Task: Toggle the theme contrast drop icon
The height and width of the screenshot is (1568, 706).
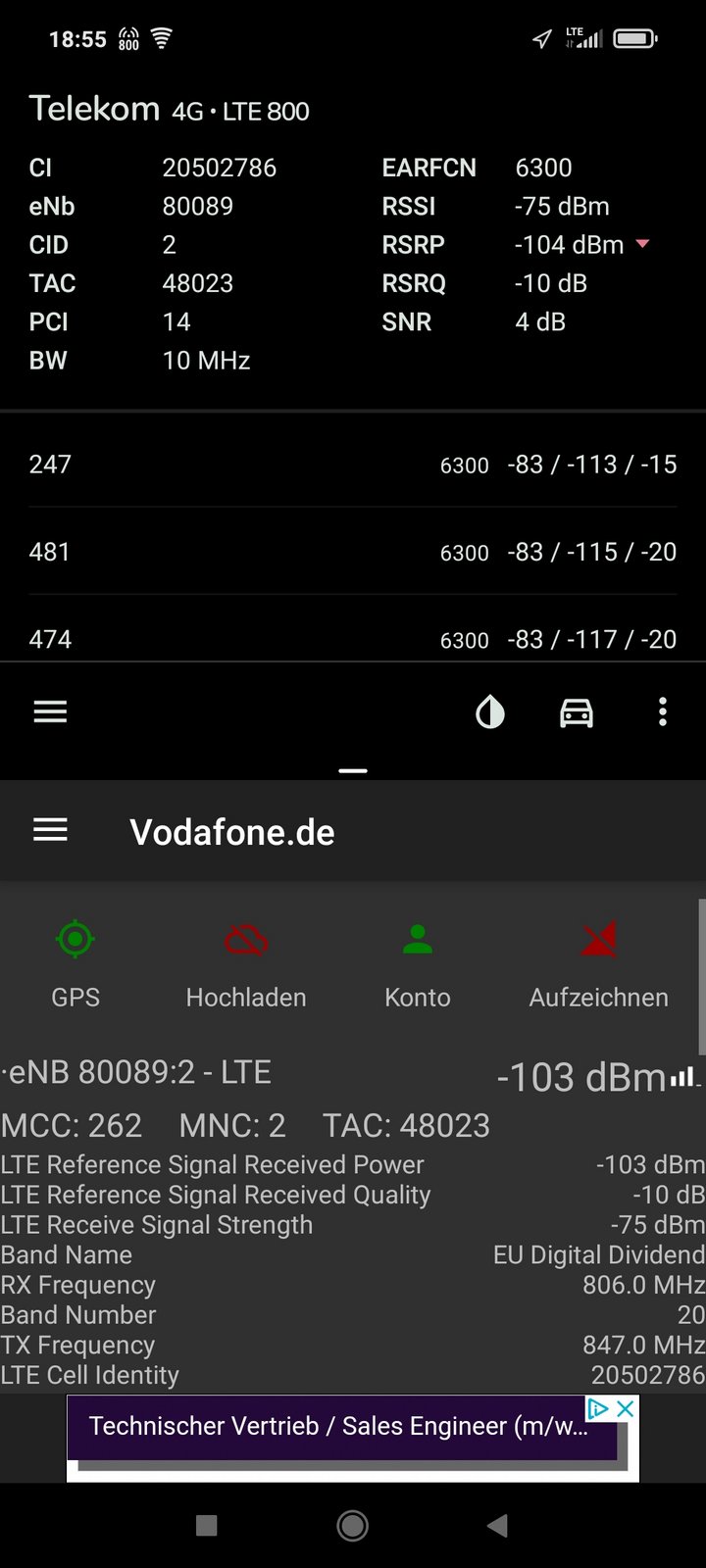Action: (489, 712)
